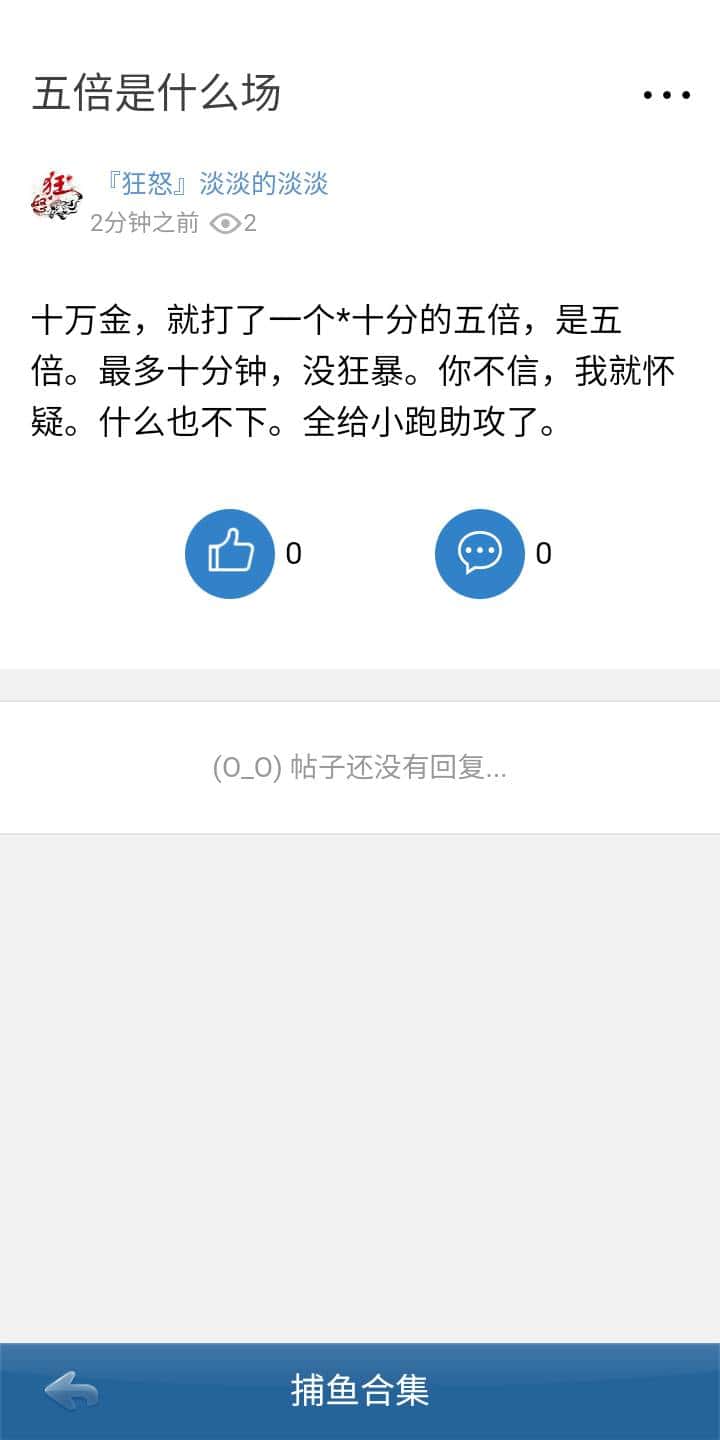
Task: Select the post title 五倍是什么场
Action: 160,93
